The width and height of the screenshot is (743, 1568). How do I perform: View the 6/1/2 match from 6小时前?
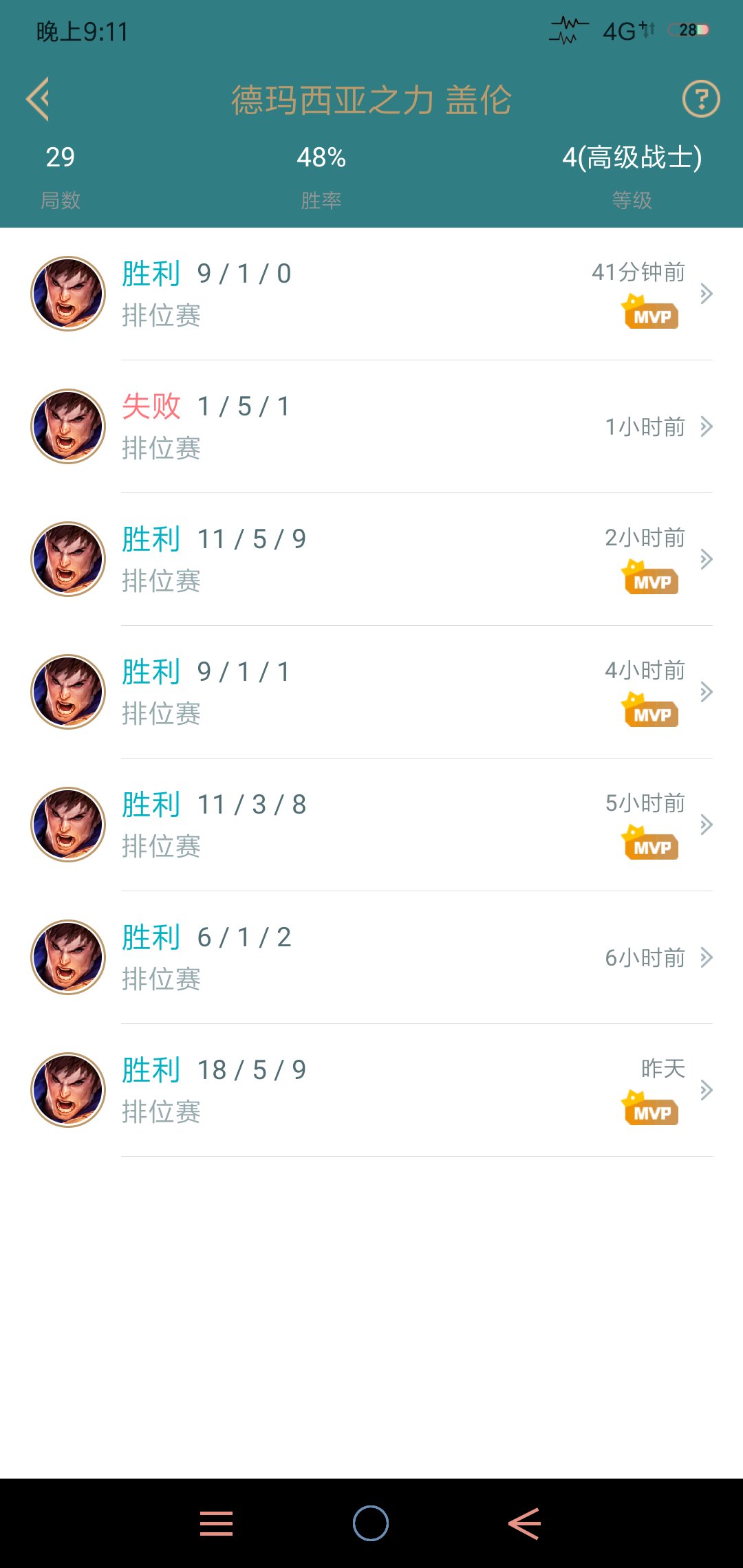(x=371, y=958)
